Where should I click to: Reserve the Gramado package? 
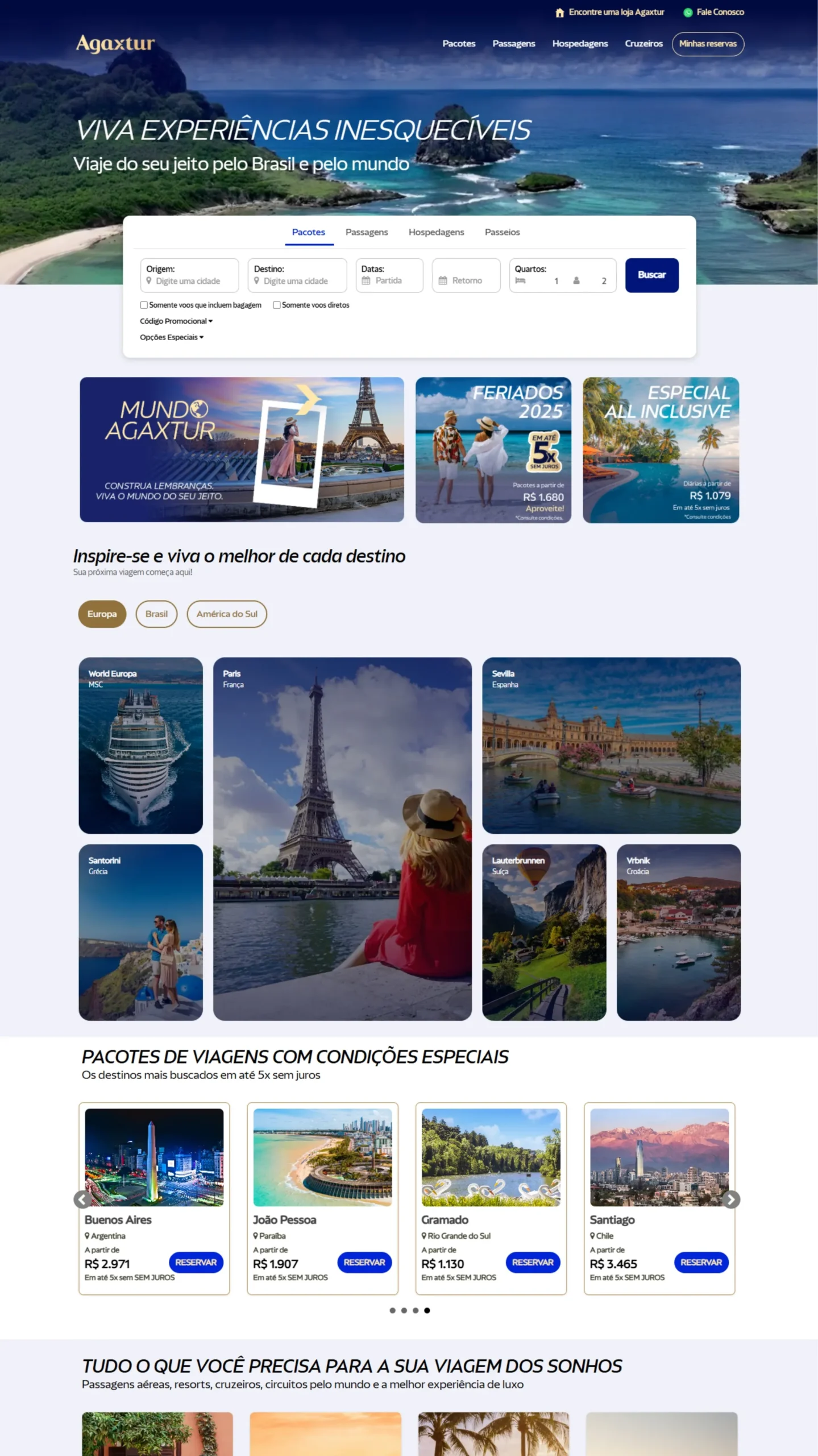(533, 1262)
